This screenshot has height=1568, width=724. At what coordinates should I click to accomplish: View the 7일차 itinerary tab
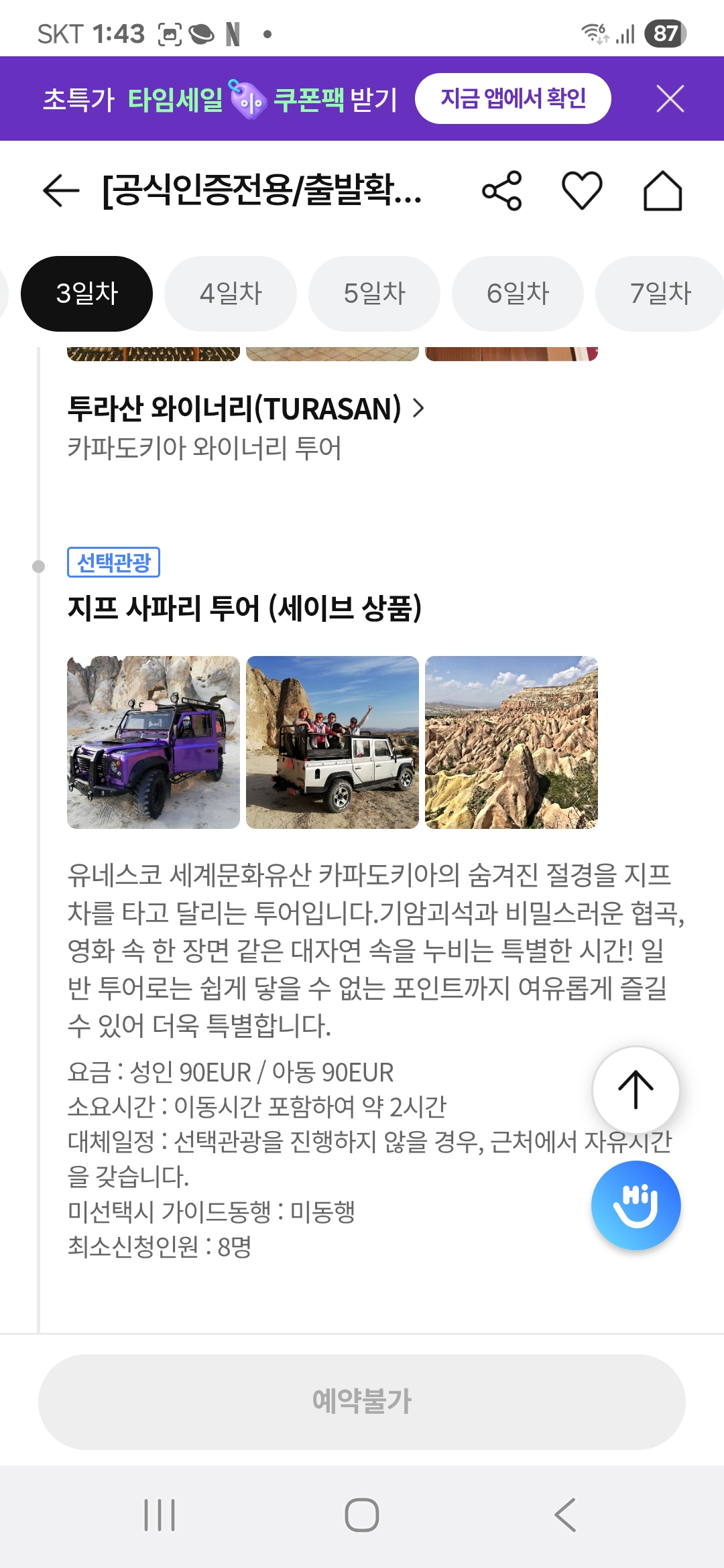pyautogui.click(x=660, y=293)
